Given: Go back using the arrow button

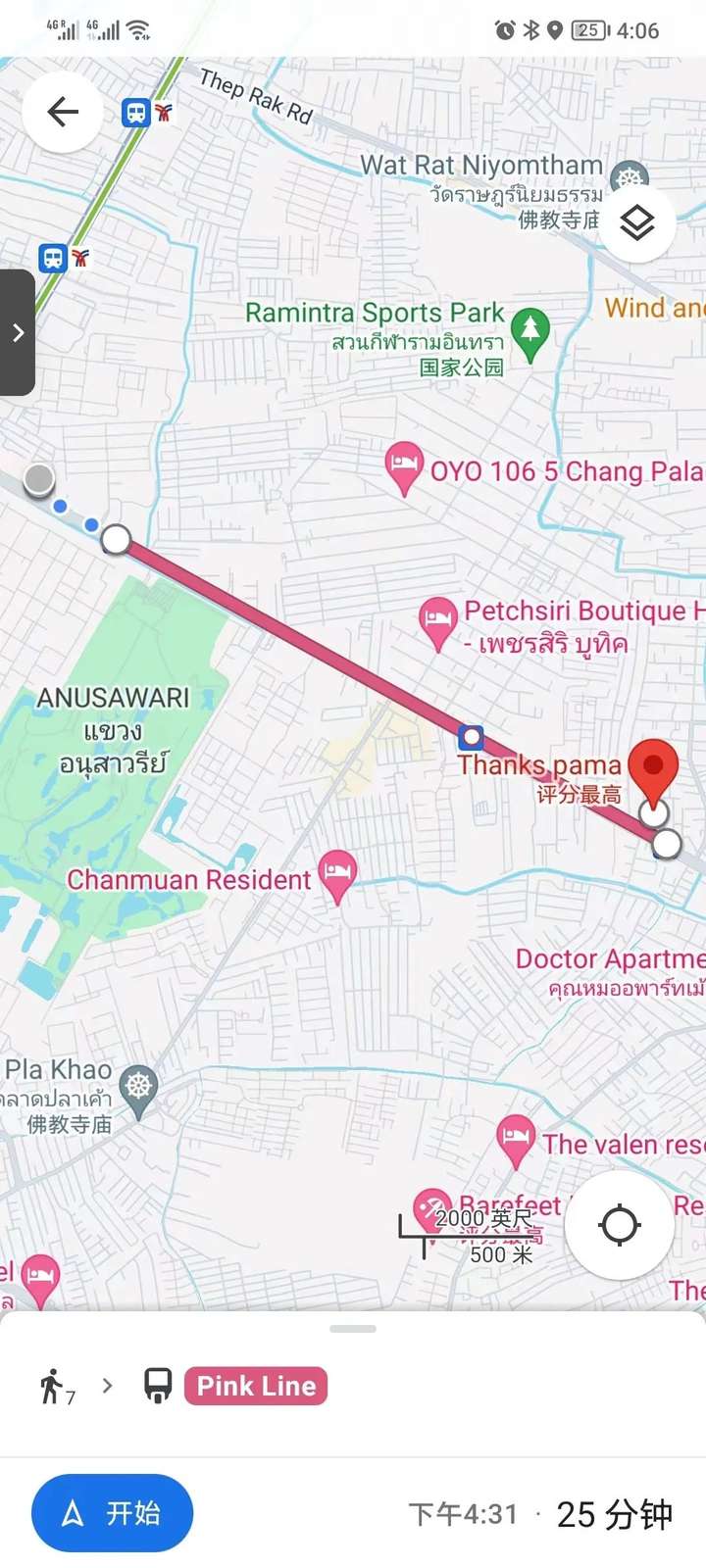Looking at the screenshot, I should [63, 112].
